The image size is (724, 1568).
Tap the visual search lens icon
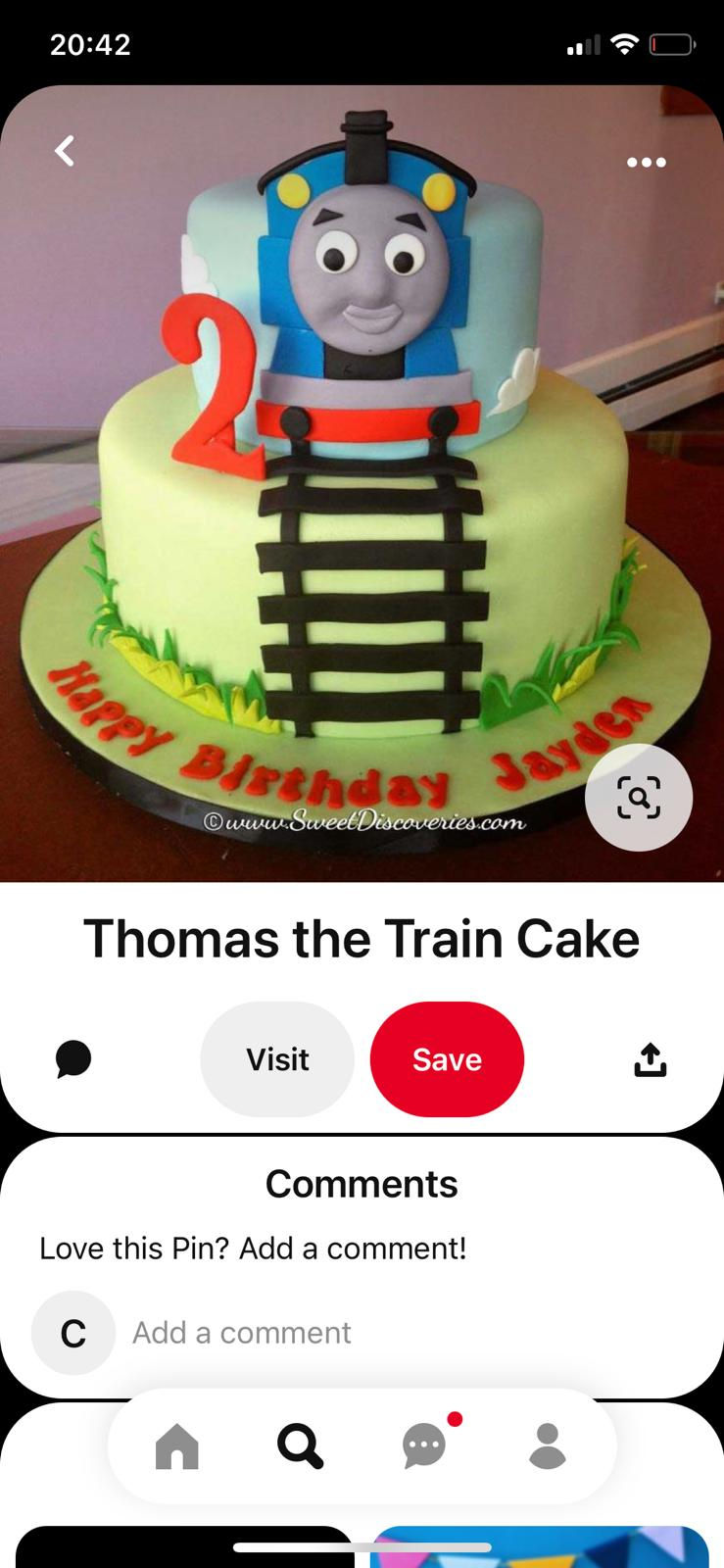pyautogui.click(x=639, y=798)
